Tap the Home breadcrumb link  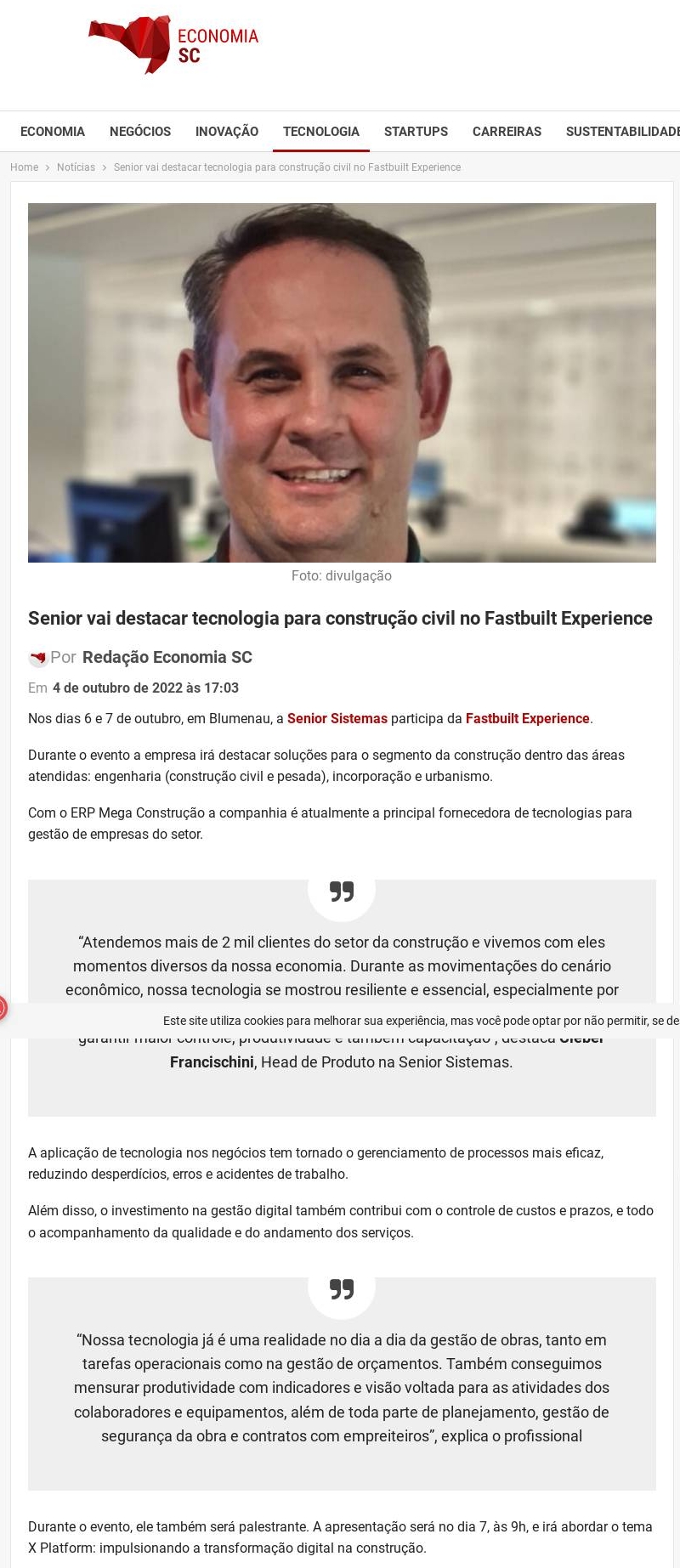pos(24,167)
